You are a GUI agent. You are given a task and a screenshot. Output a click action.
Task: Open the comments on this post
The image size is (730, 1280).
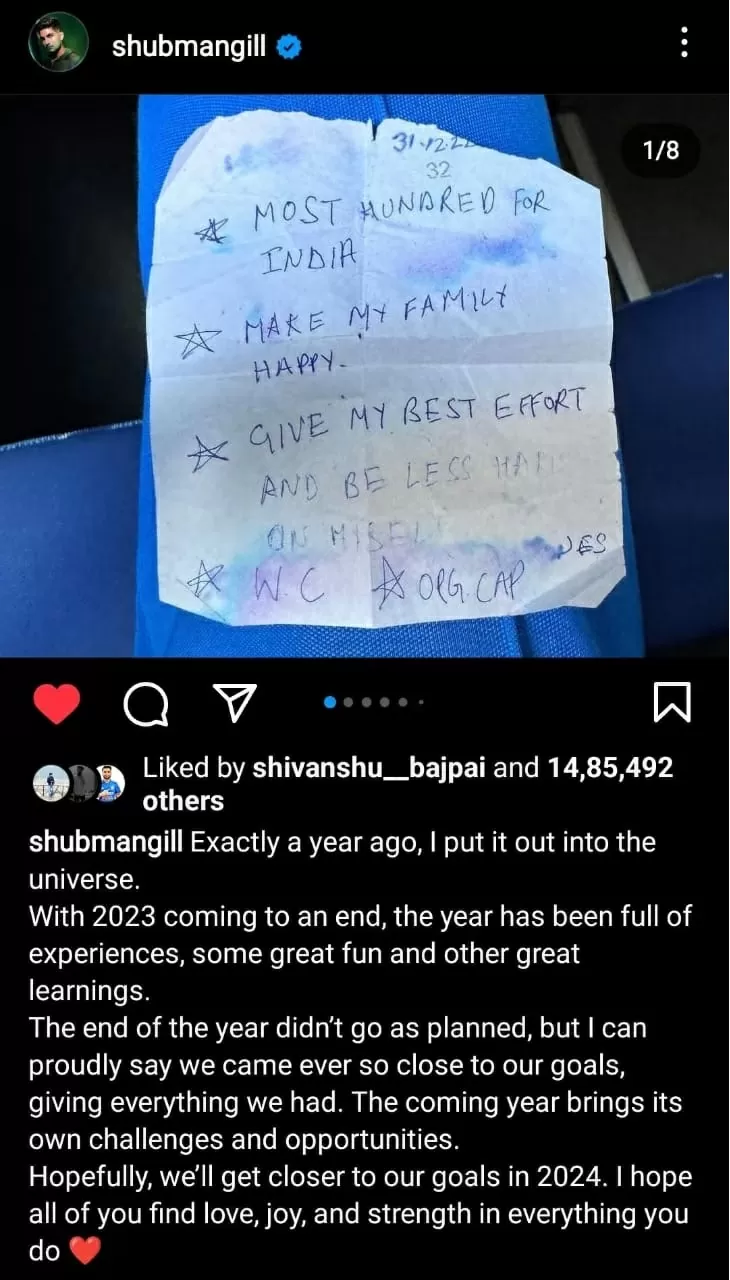146,704
